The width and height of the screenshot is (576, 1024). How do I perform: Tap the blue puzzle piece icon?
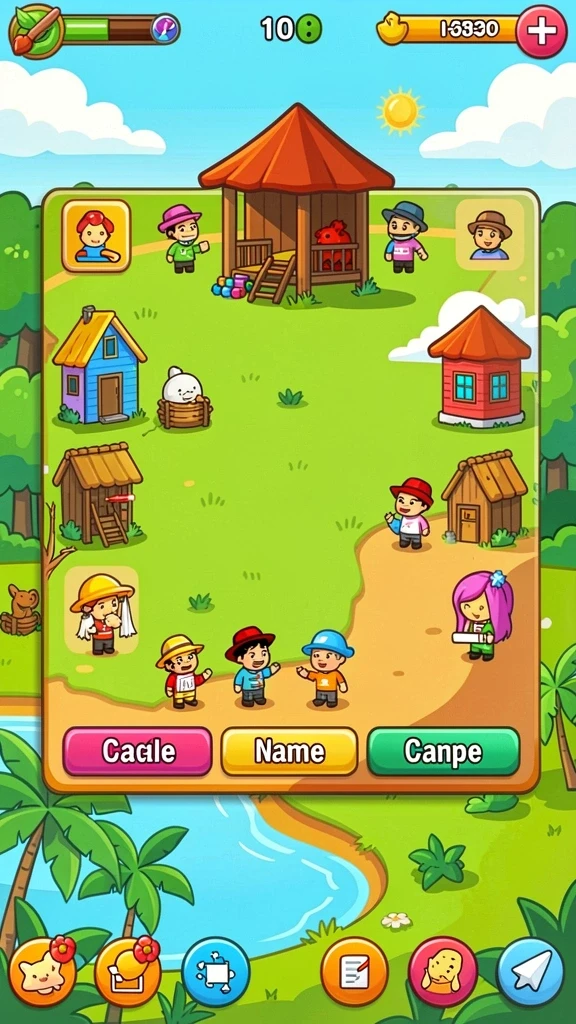[216, 972]
